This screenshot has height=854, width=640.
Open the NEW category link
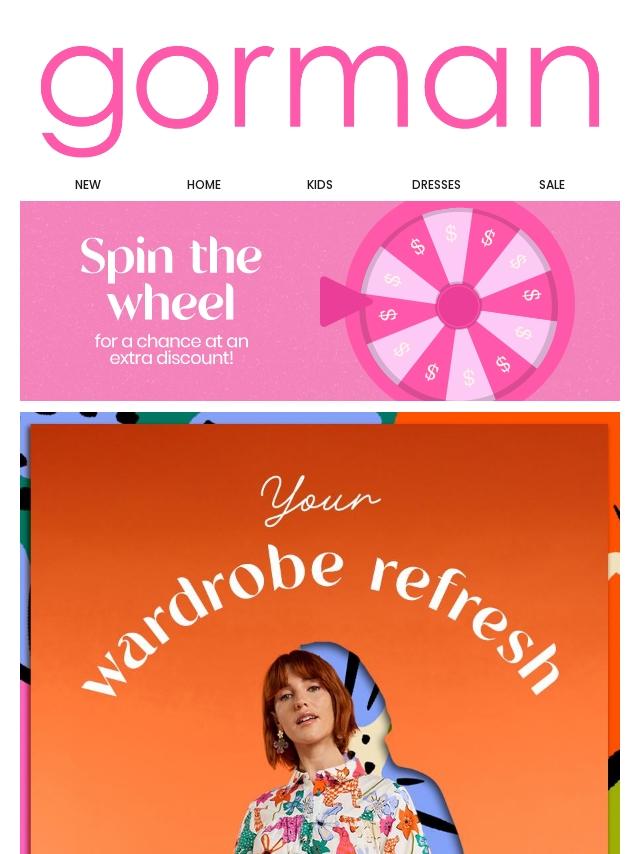pyautogui.click(x=88, y=185)
